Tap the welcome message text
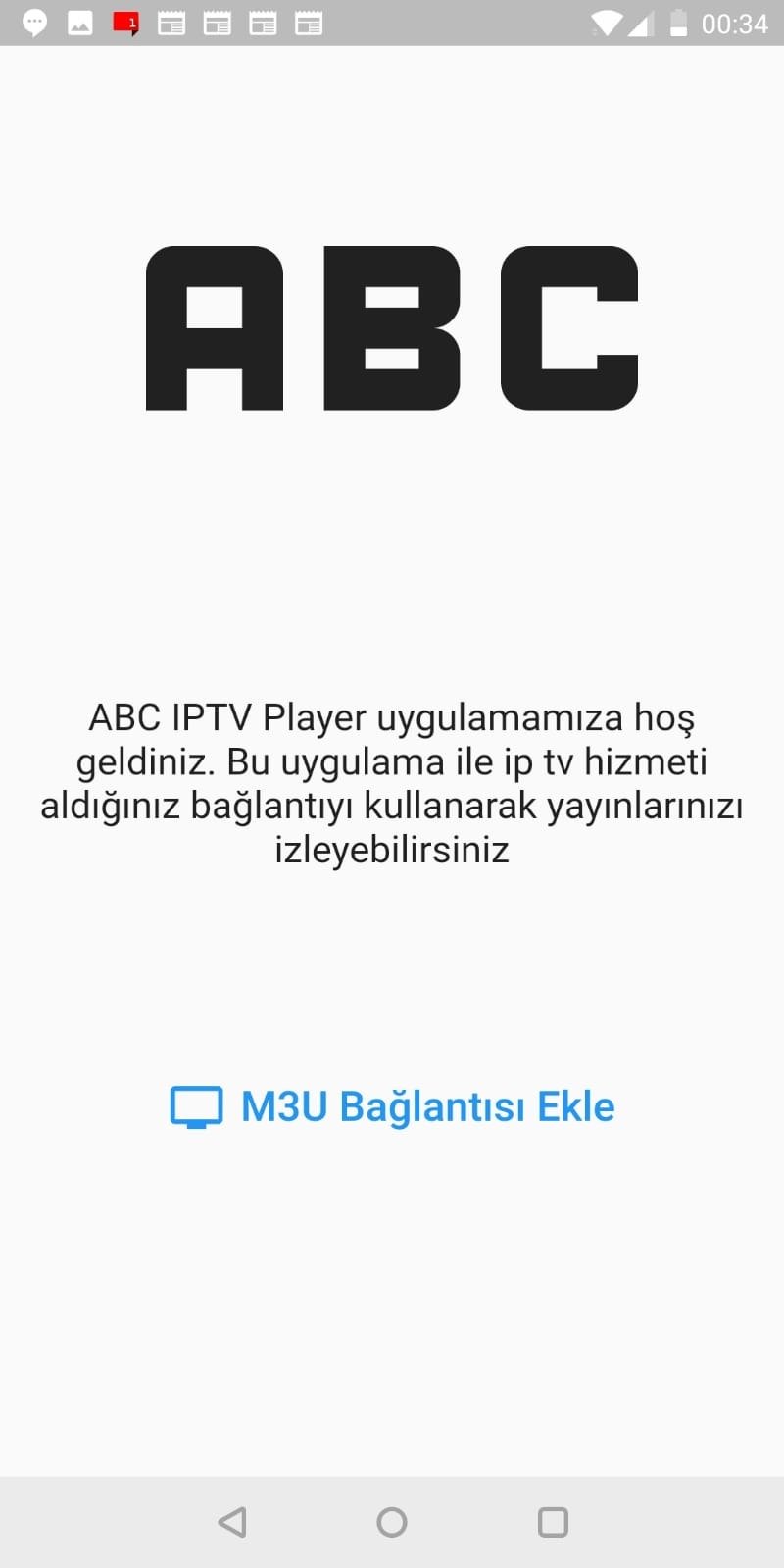The width and height of the screenshot is (784, 1568). 392,784
